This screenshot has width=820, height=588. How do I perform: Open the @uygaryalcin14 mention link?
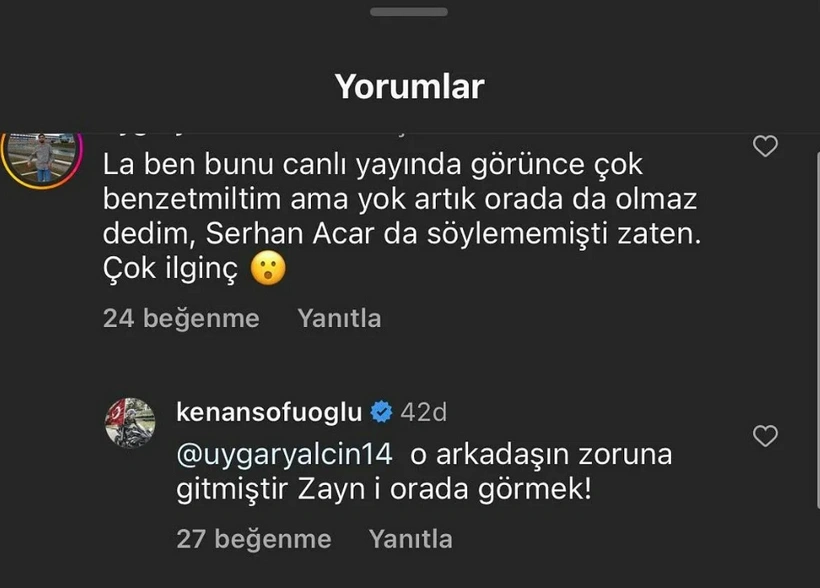click(283, 454)
